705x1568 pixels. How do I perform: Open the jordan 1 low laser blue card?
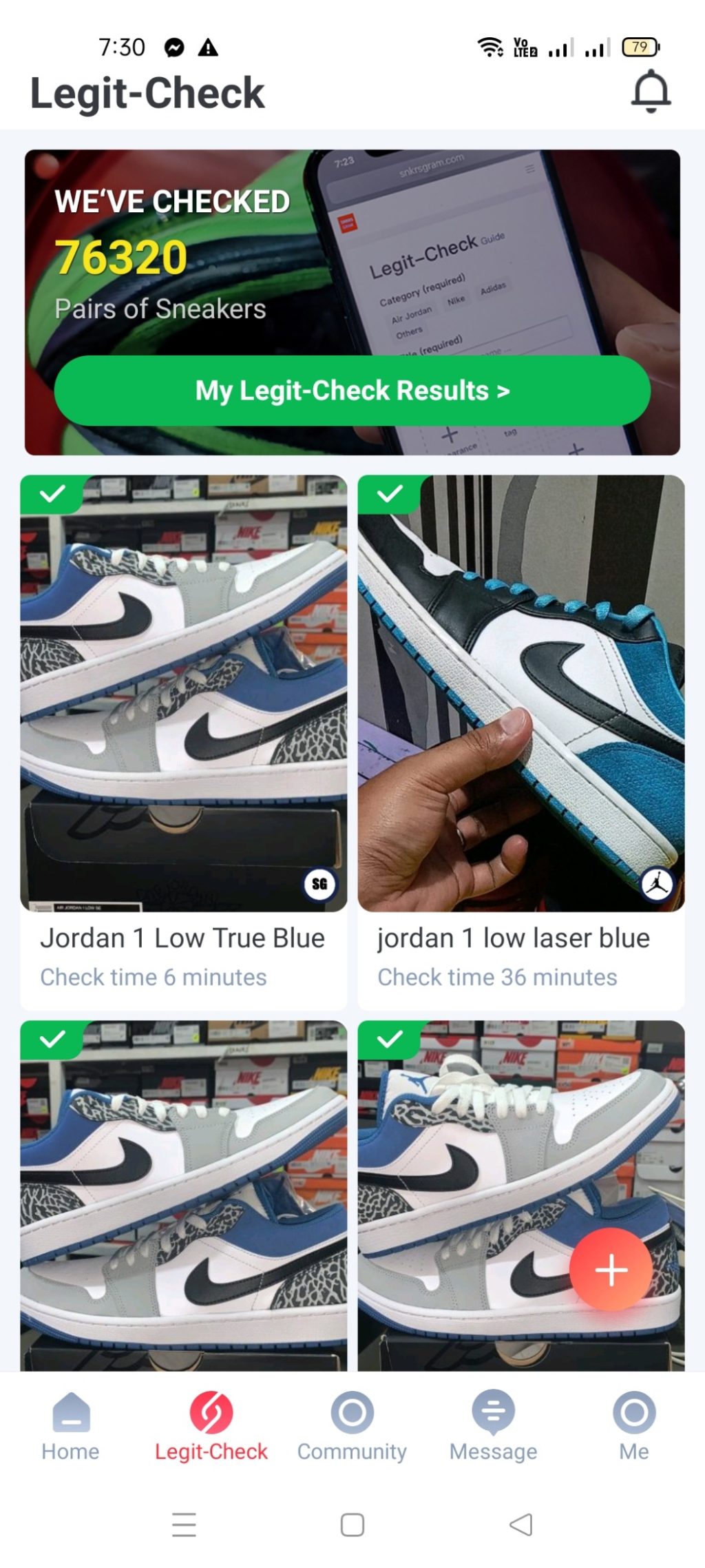tap(520, 741)
